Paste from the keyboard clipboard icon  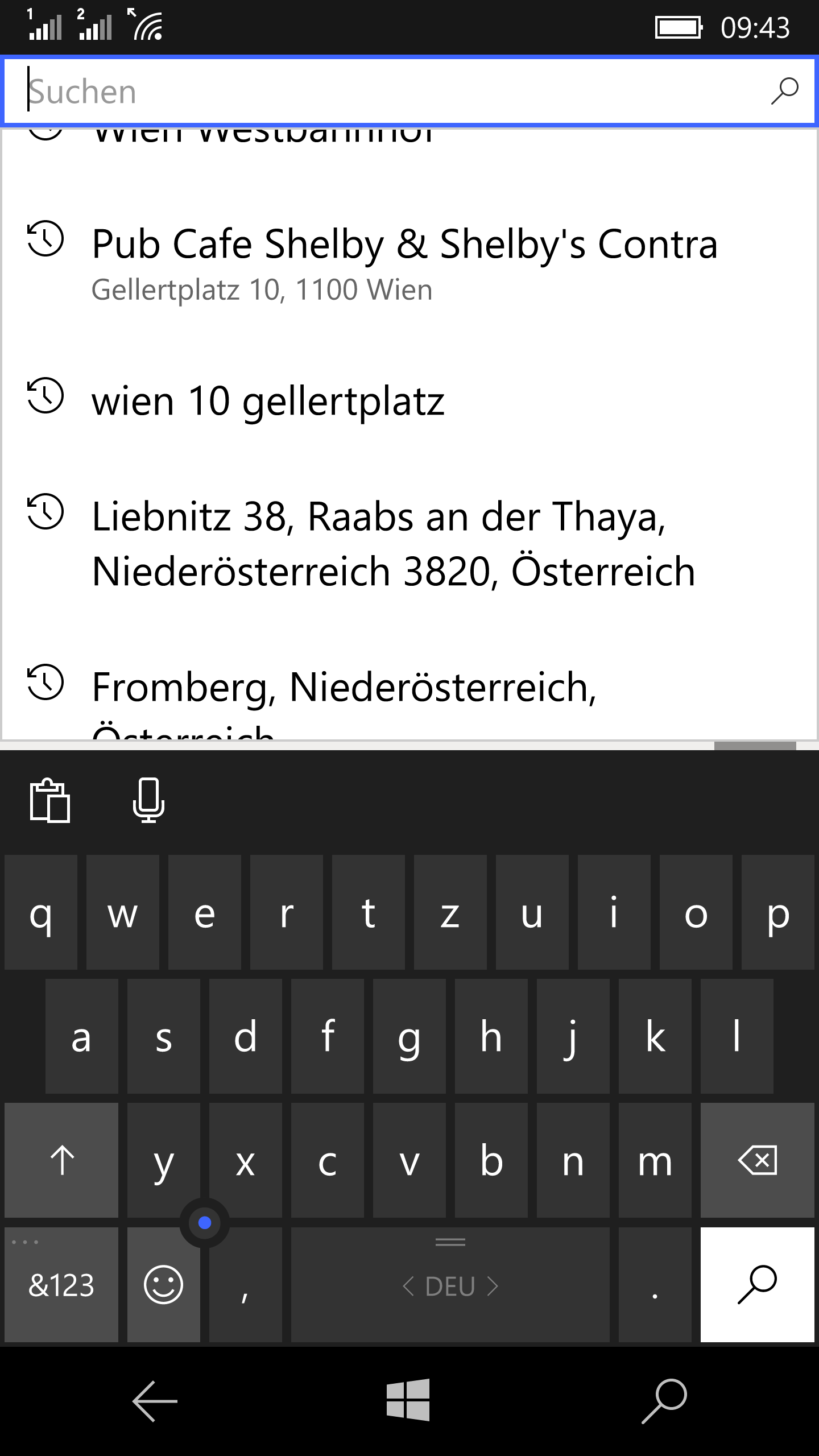49,801
